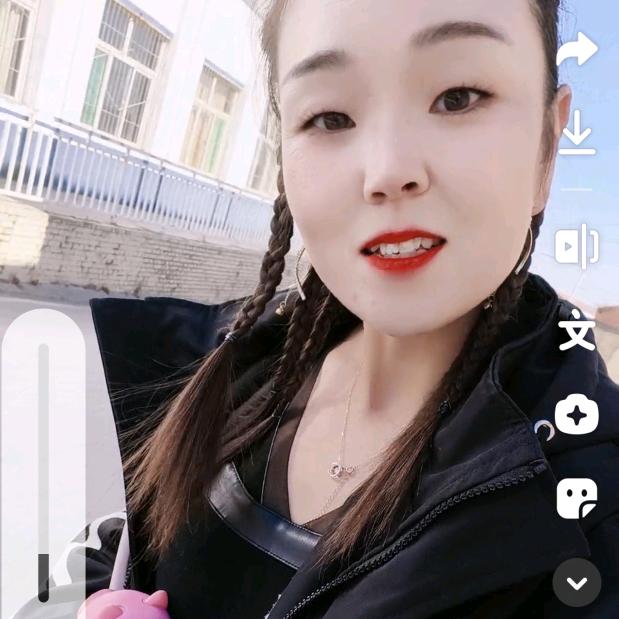Share this video with the arrow icon
This screenshot has width=619, height=619.
[577, 50]
